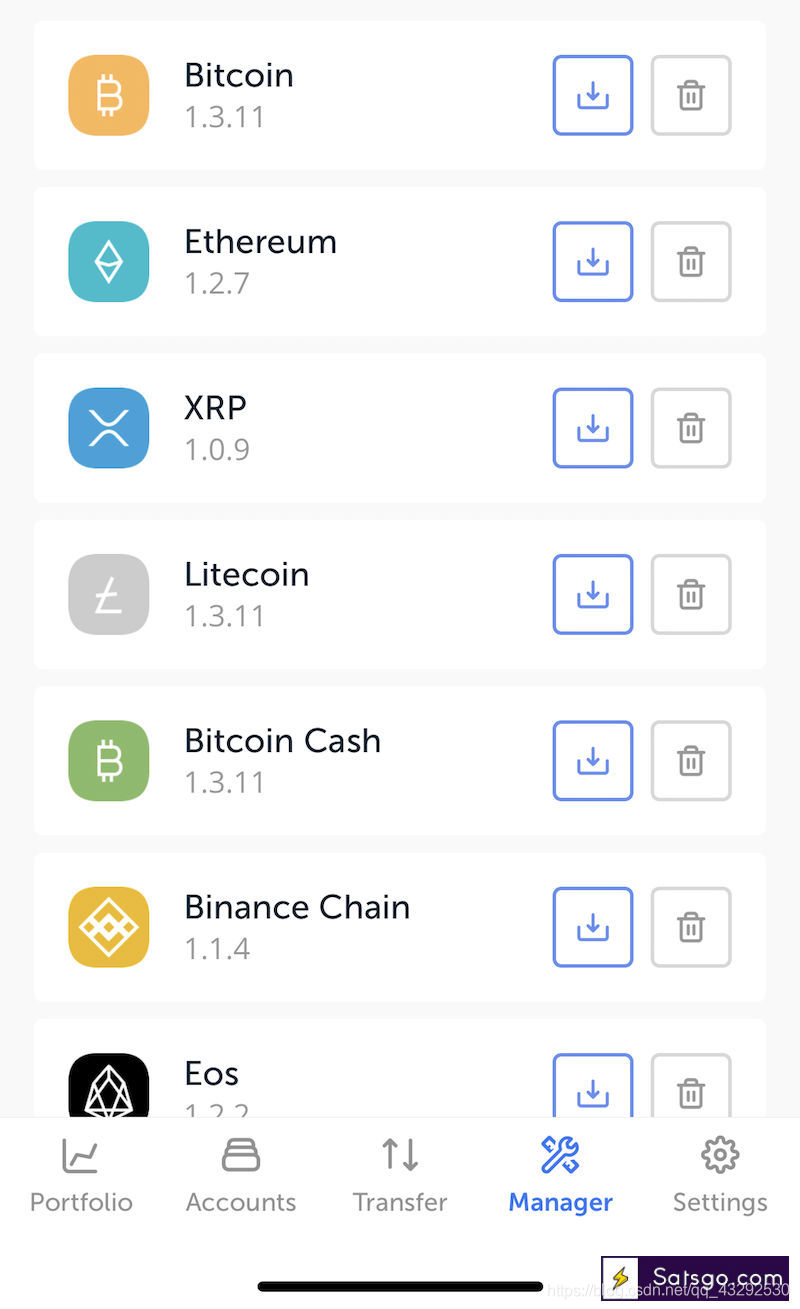Click the Bitcoin currency icon
800x1309 pixels.
pos(108,95)
